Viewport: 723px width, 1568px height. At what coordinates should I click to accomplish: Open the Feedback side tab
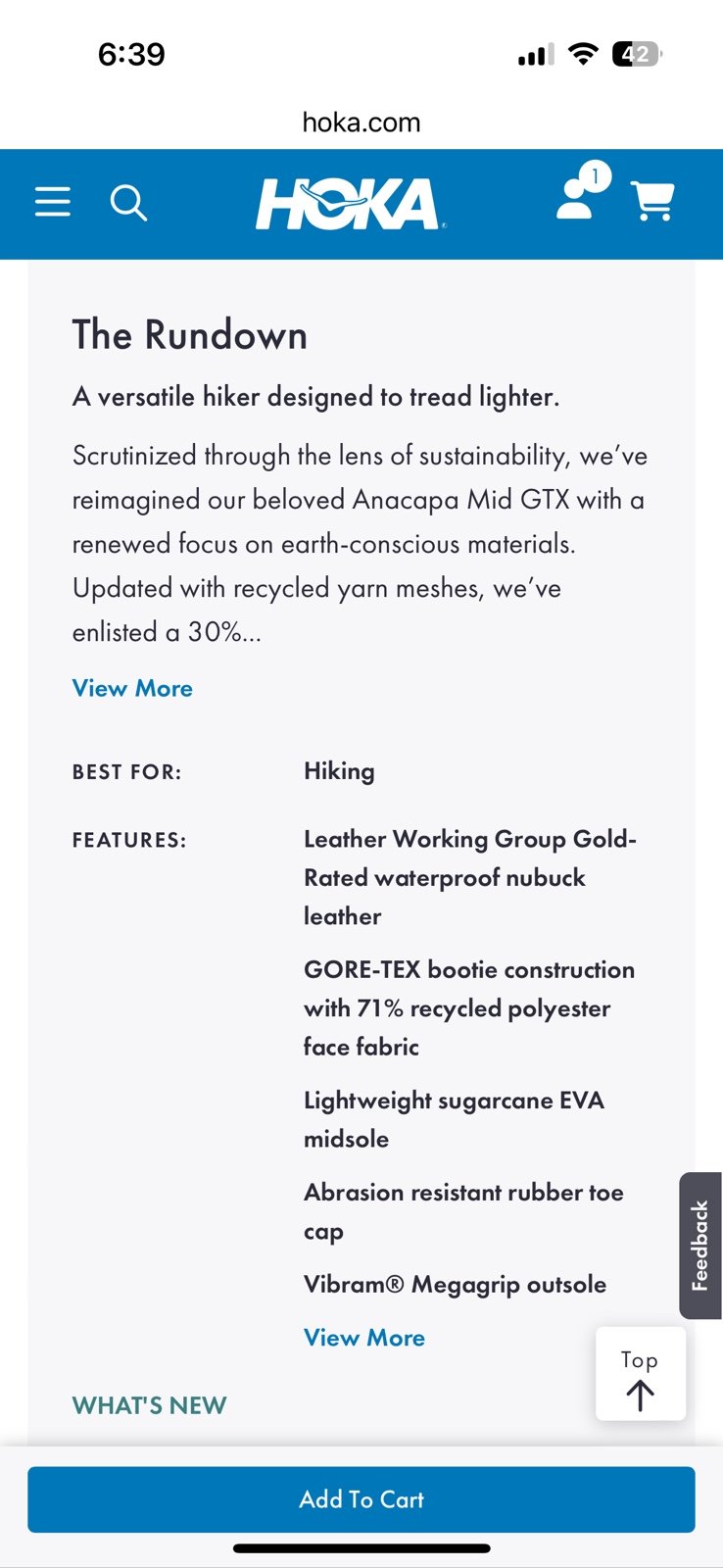click(700, 1246)
